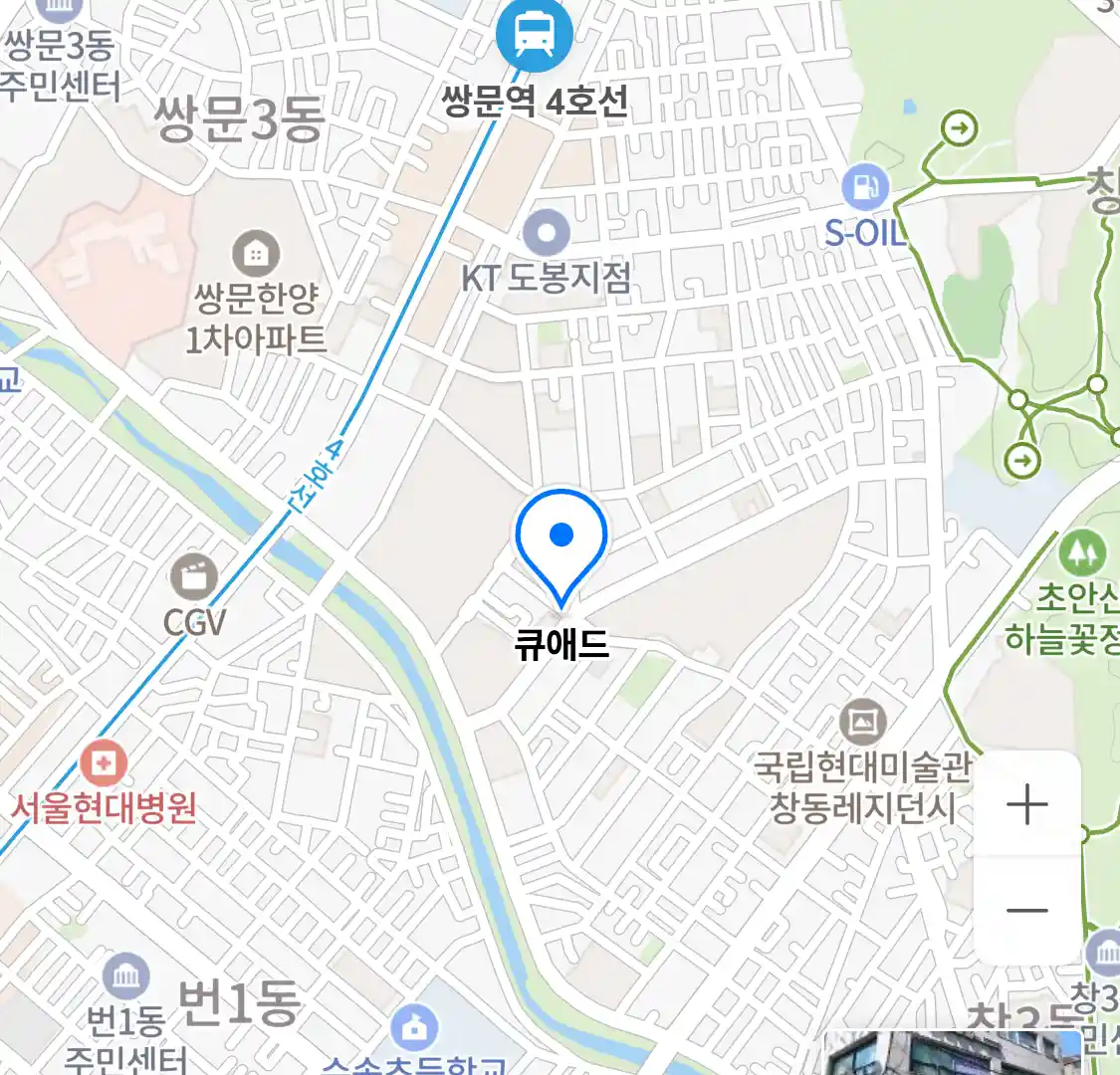1120x1075 pixels.
Task: Select the S-OIL gas station marker
Action: [865, 187]
